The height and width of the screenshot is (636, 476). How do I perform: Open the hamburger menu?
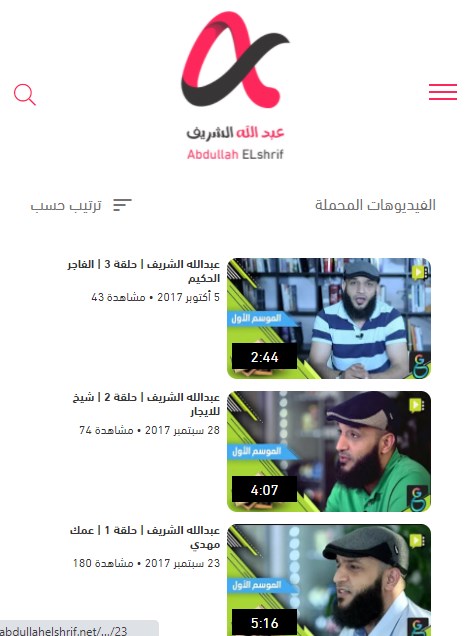pyautogui.click(x=443, y=92)
